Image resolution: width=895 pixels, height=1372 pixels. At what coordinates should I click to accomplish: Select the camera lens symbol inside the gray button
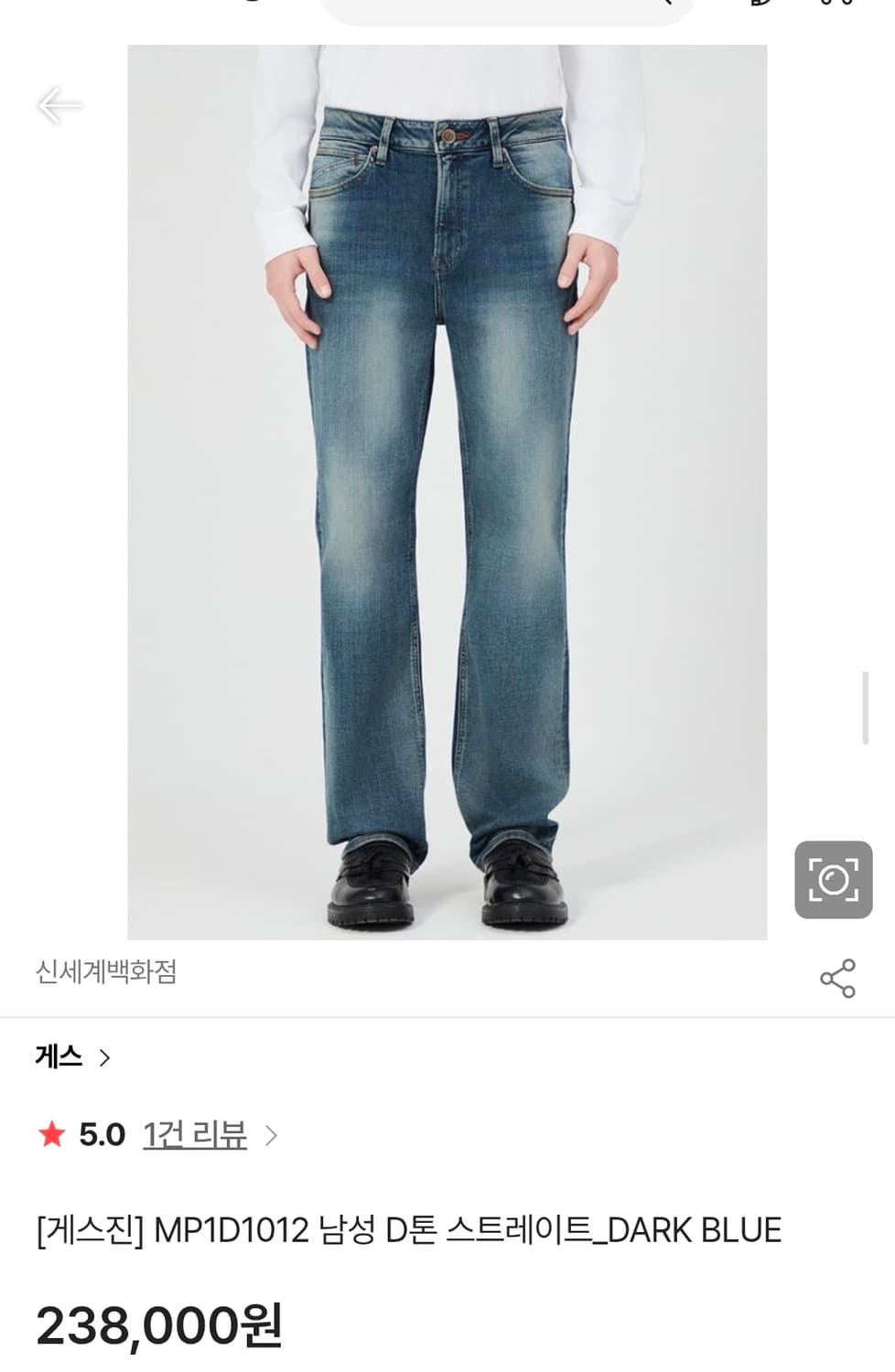[x=835, y=881]
